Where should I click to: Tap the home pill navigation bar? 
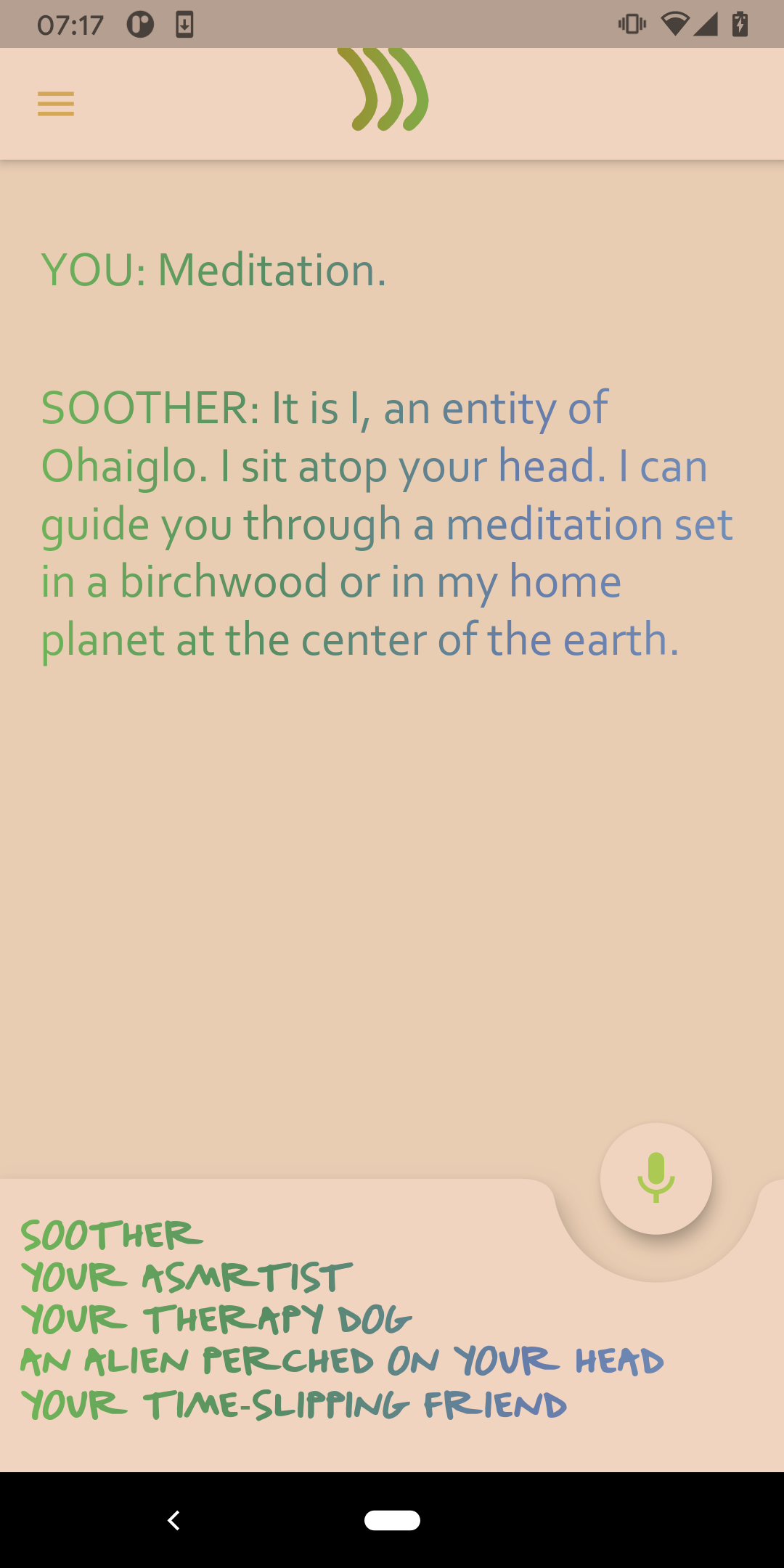(392, 1522)
